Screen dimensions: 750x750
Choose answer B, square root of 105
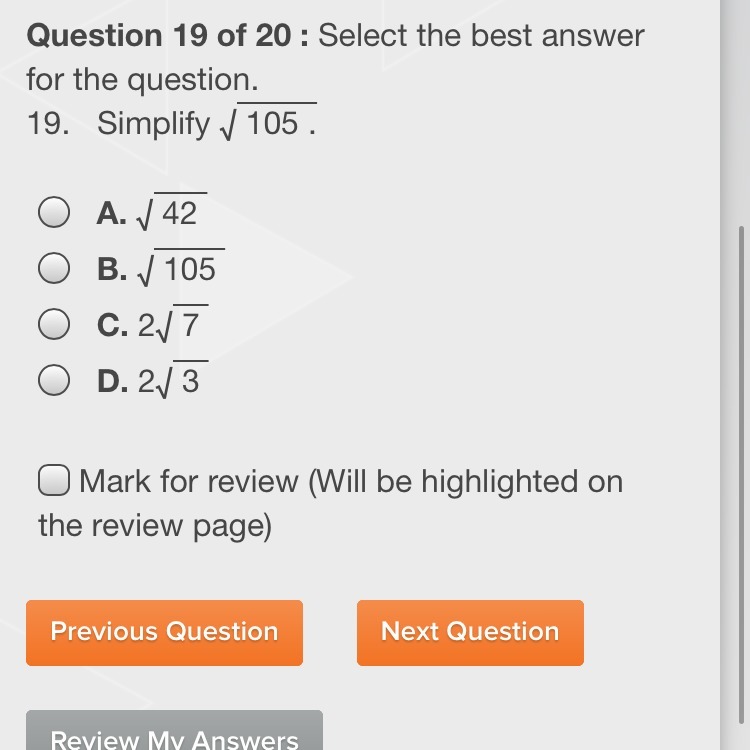54,268
